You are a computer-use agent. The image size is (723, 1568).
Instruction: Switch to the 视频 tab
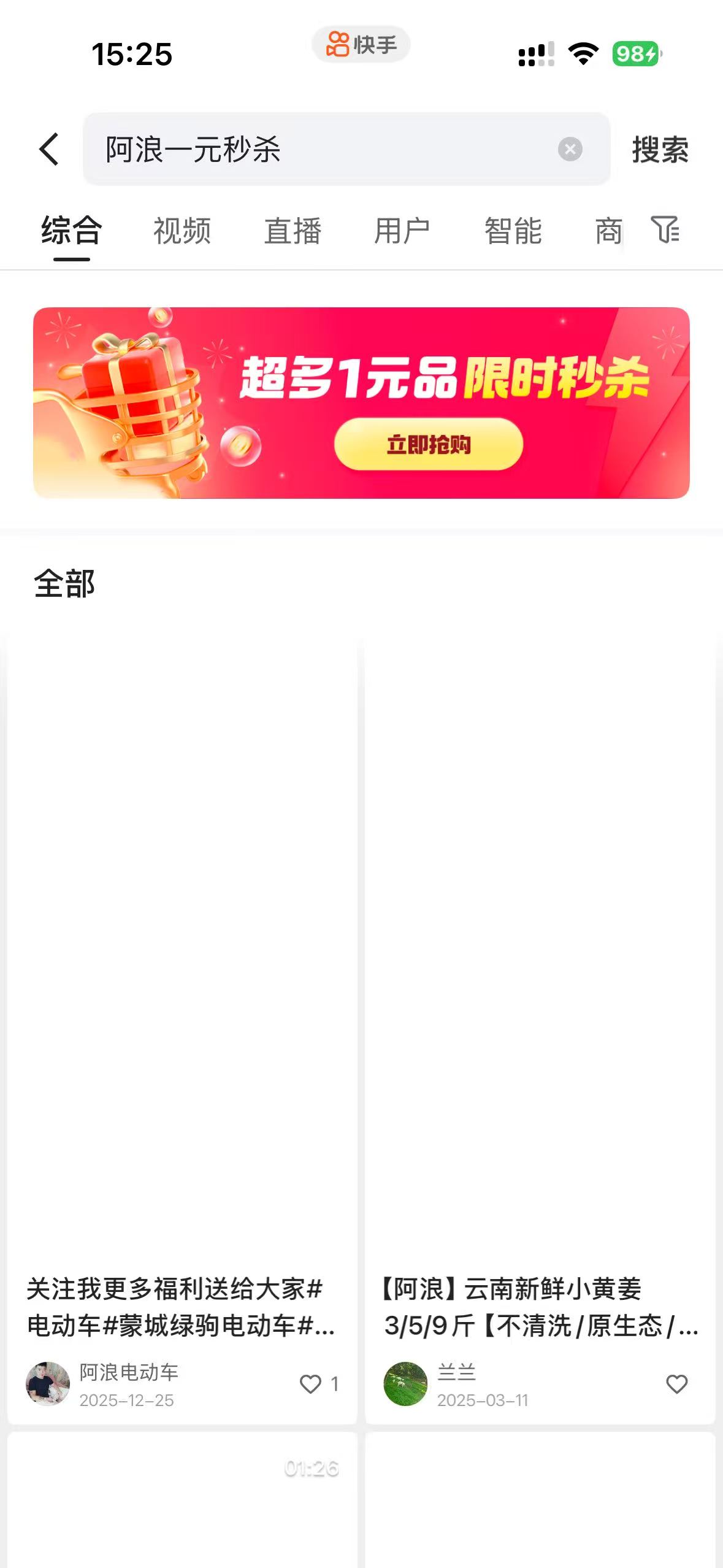click(182, 231)
